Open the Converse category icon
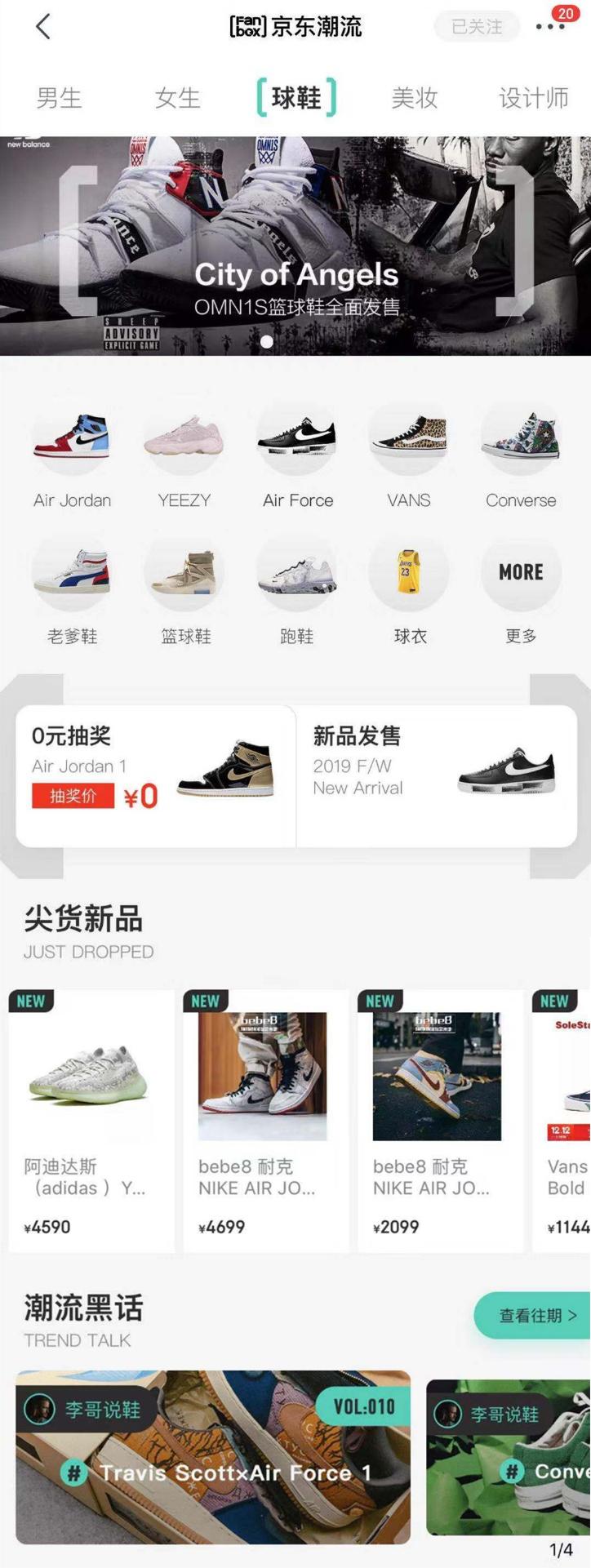 [x=520, y=441]
